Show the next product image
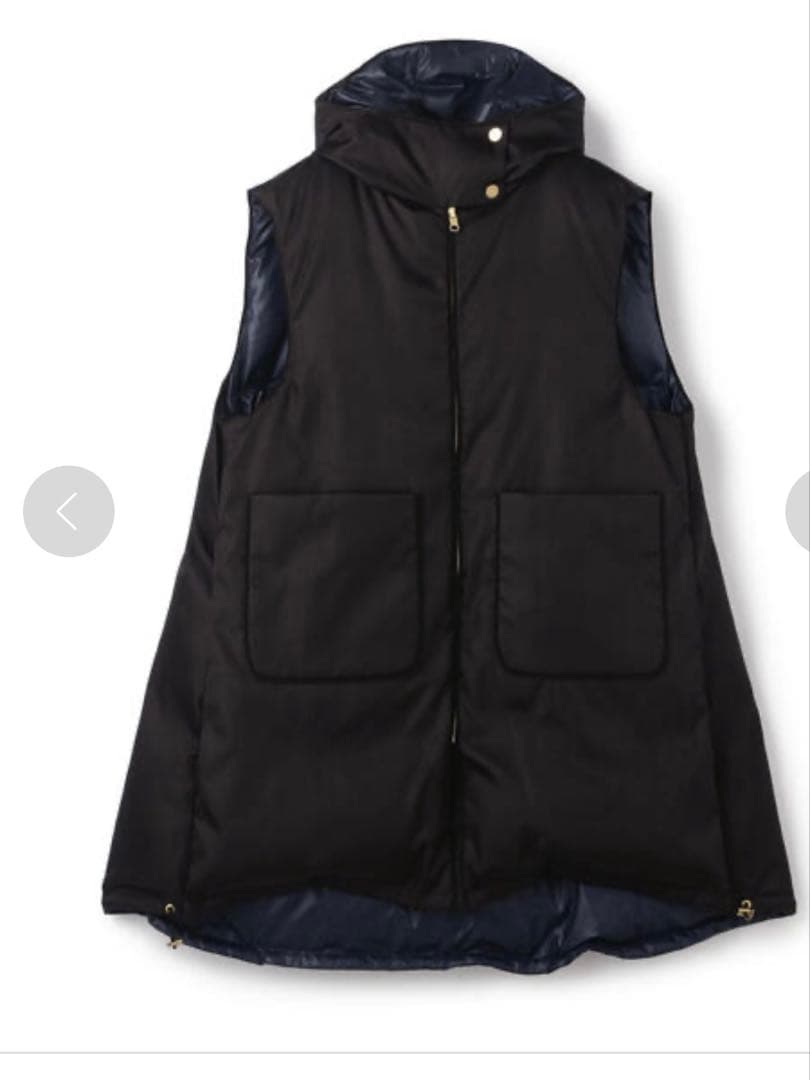Screen dimensions: 810x1080 click(x=800, y=511)
